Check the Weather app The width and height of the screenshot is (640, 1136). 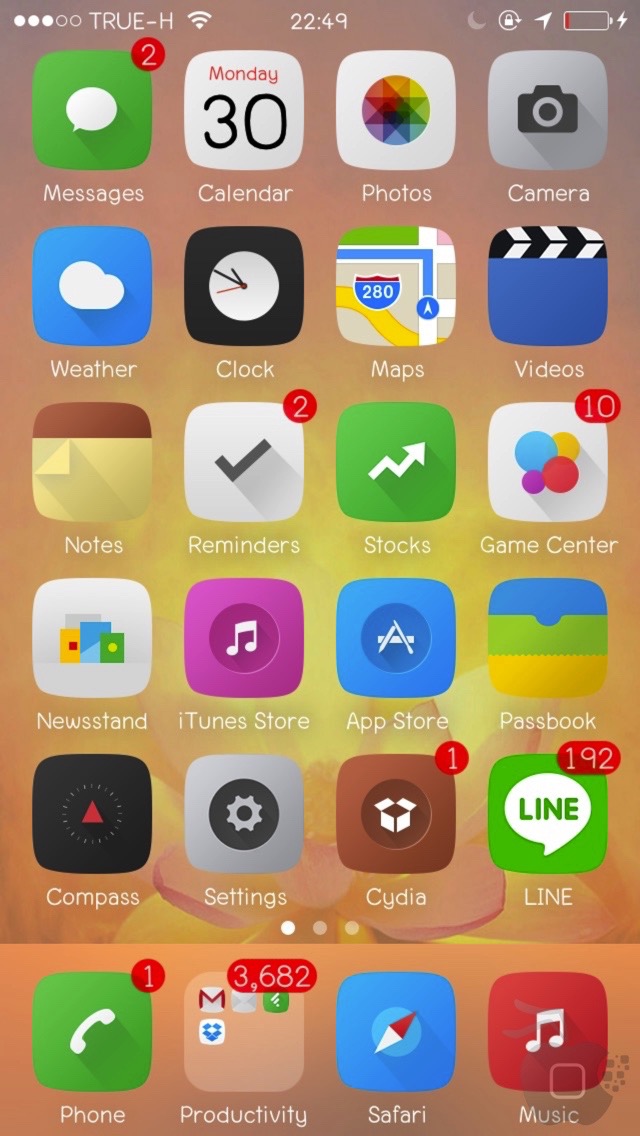93,286
